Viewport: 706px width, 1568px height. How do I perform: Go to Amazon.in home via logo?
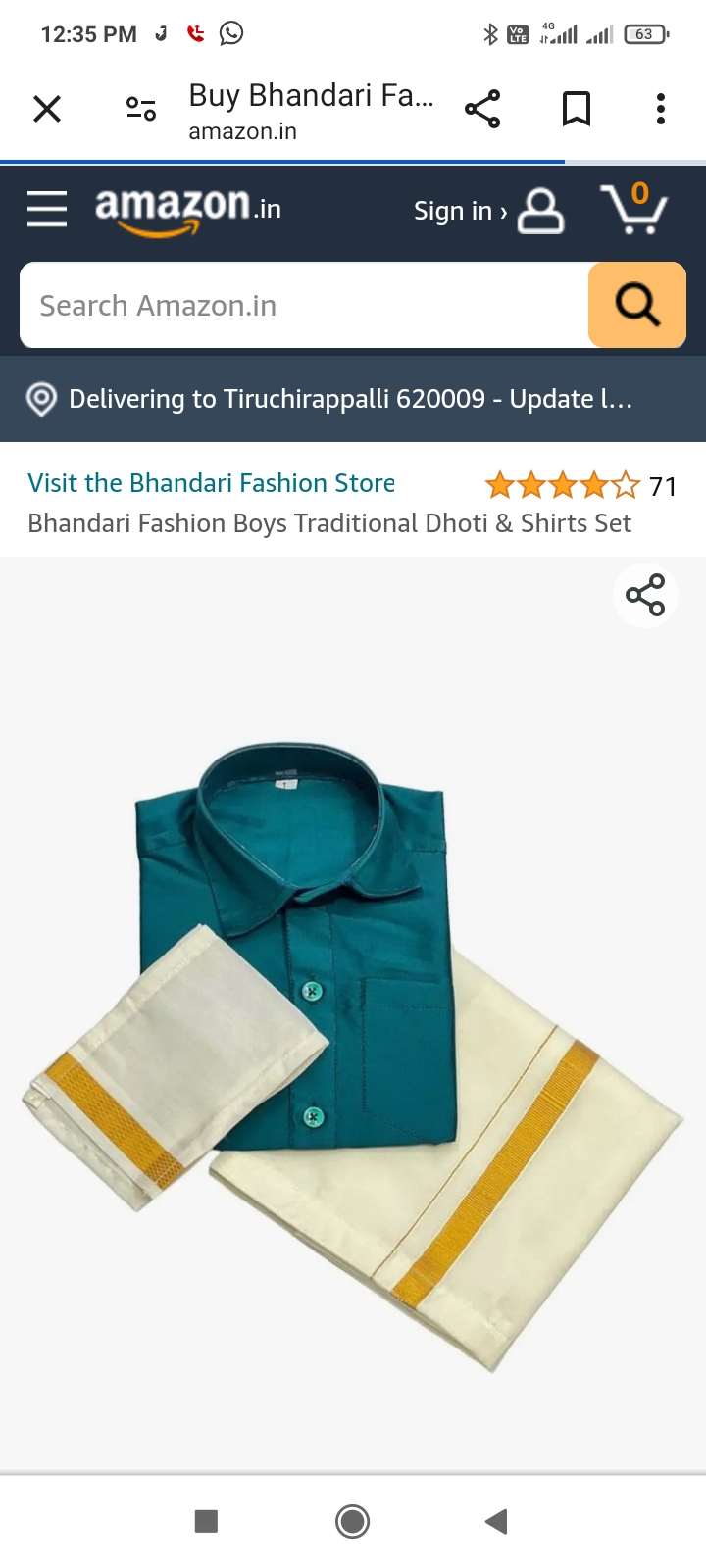187,210
